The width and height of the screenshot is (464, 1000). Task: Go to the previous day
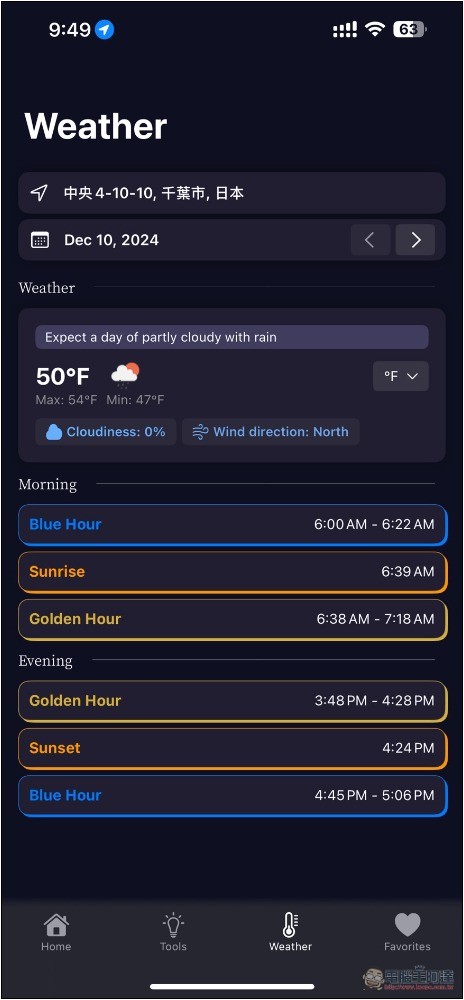click(370, 240)
